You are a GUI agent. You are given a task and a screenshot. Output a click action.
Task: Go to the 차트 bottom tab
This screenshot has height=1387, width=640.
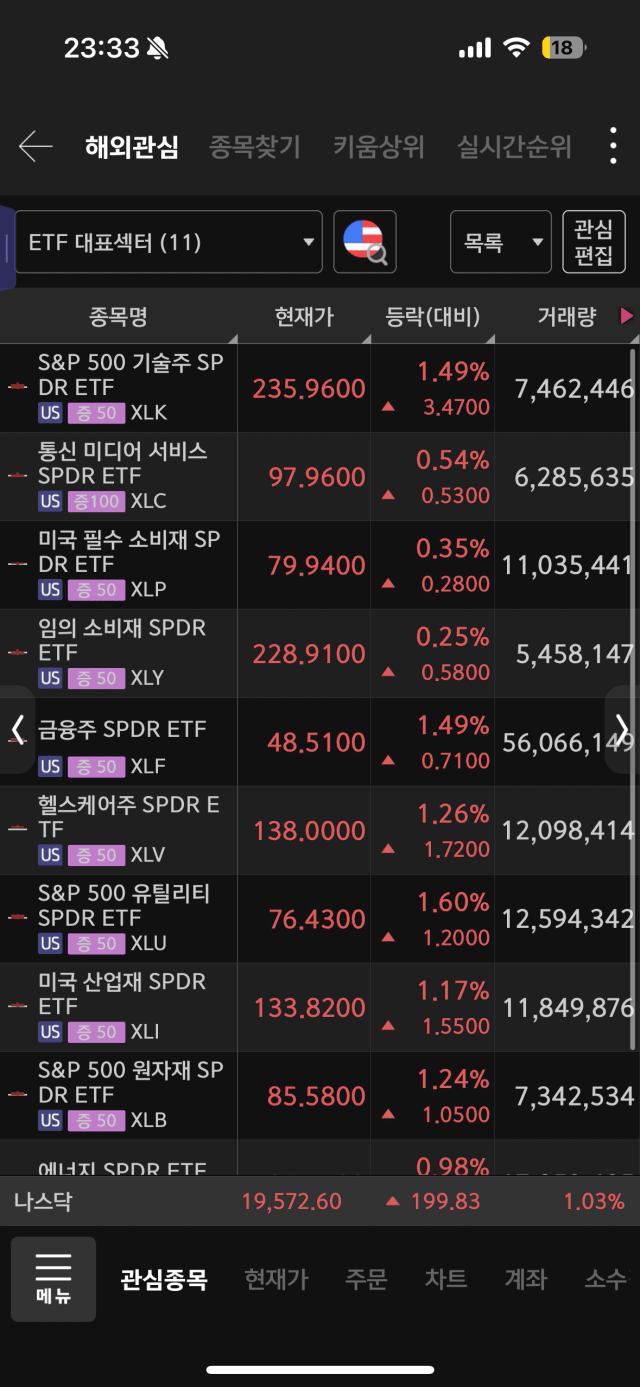click(x=446, y=1279)
